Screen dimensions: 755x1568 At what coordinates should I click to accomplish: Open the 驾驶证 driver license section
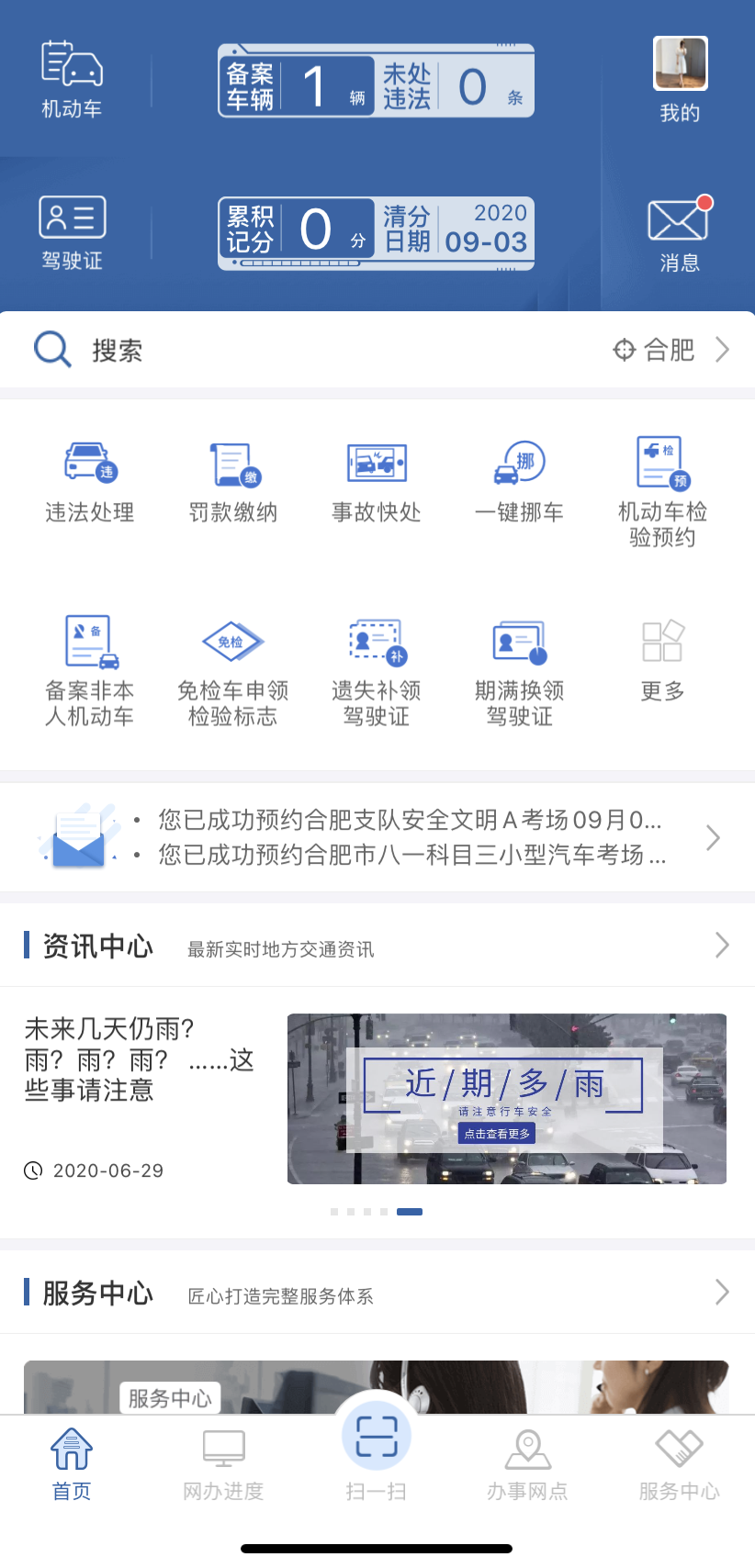72,232
